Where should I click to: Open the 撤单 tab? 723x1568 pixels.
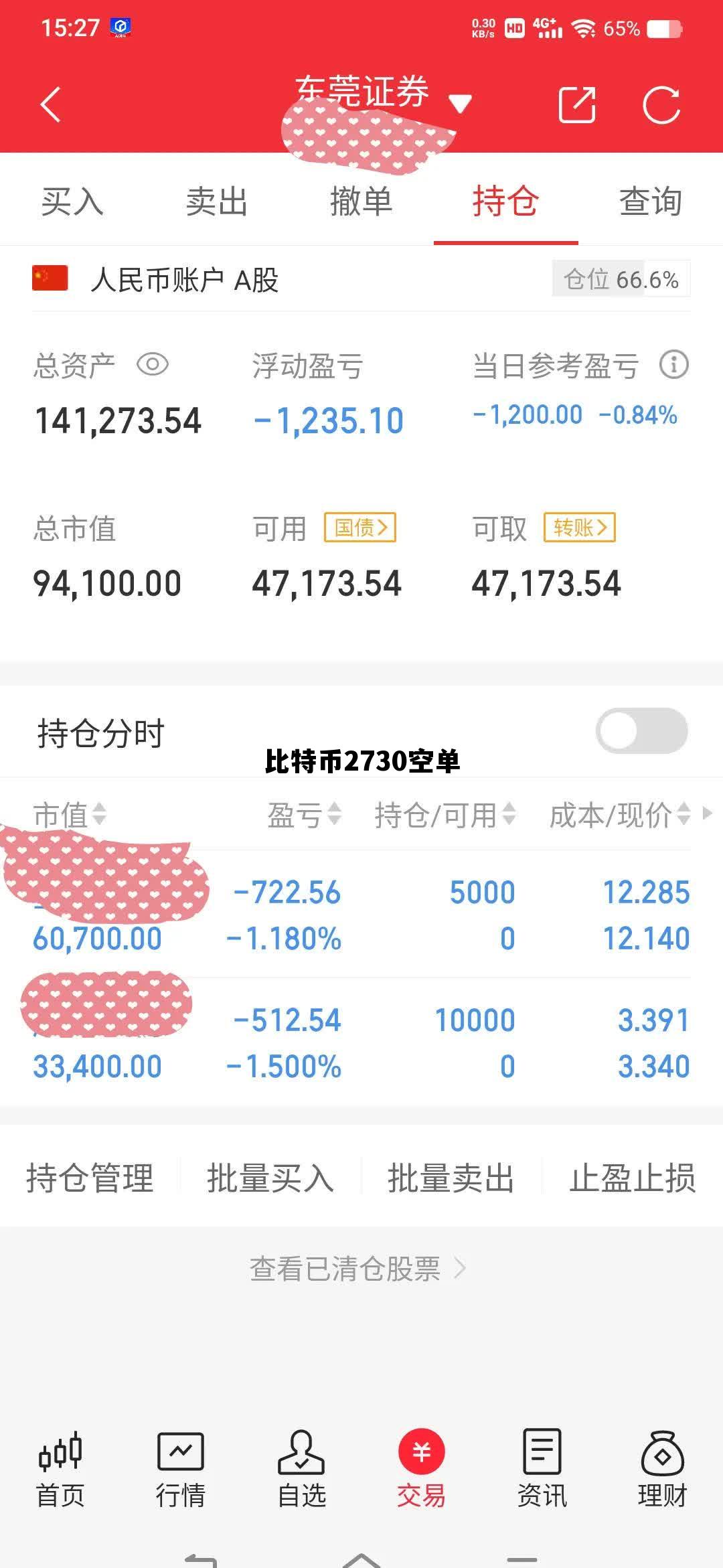pos(361,201)
